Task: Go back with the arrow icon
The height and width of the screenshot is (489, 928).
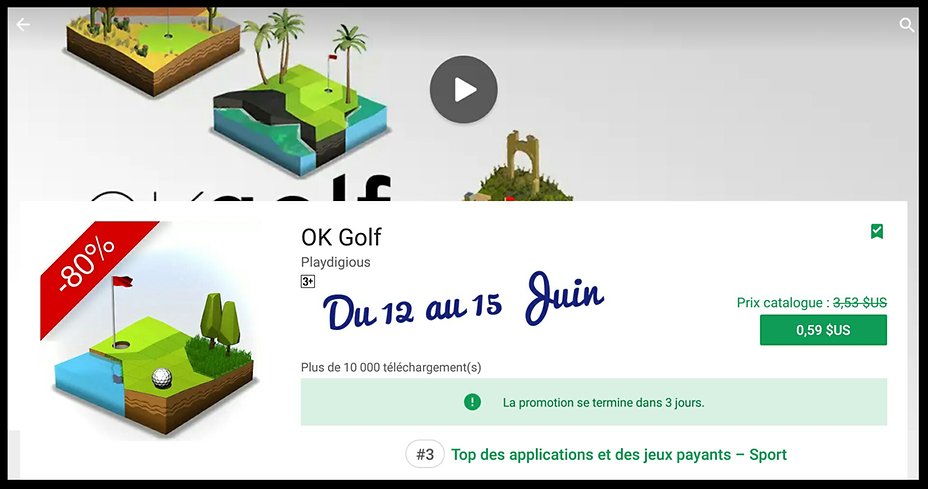Action: pyautogui.click(x=23, y=25)
